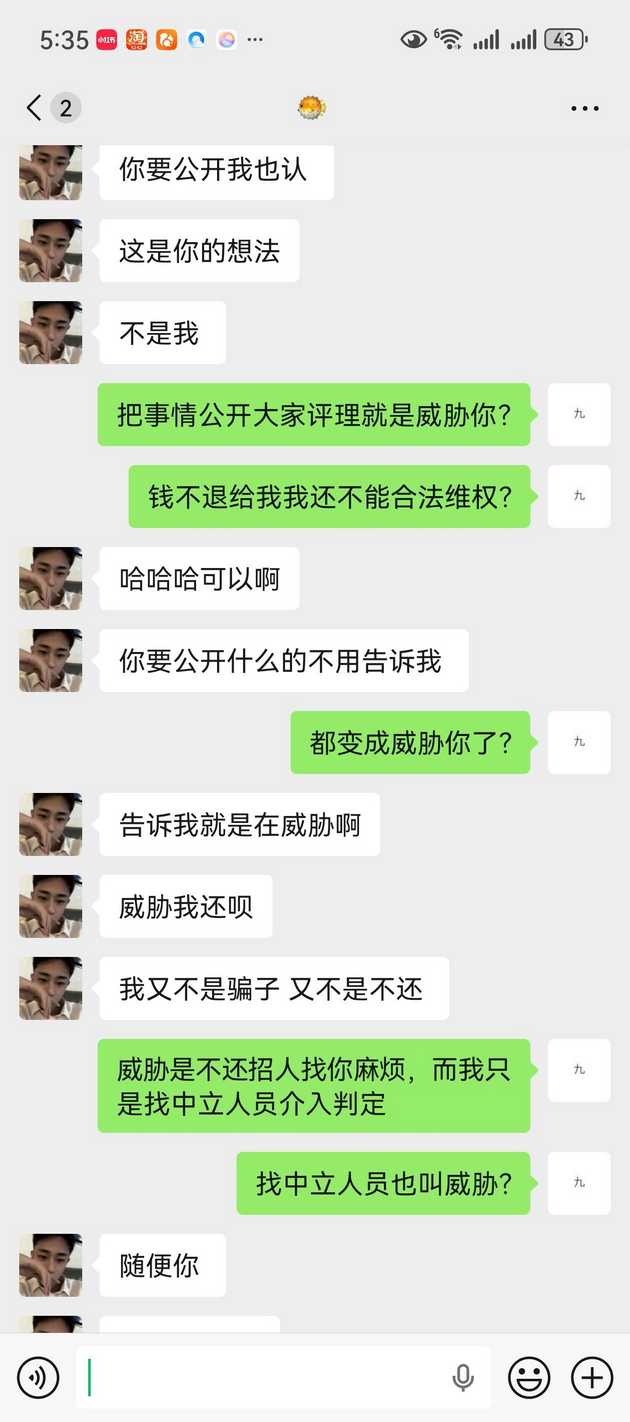This screenshot has width=630, height=1422.
Task: Open the emoji picker
Action: tap(529, 1378)
